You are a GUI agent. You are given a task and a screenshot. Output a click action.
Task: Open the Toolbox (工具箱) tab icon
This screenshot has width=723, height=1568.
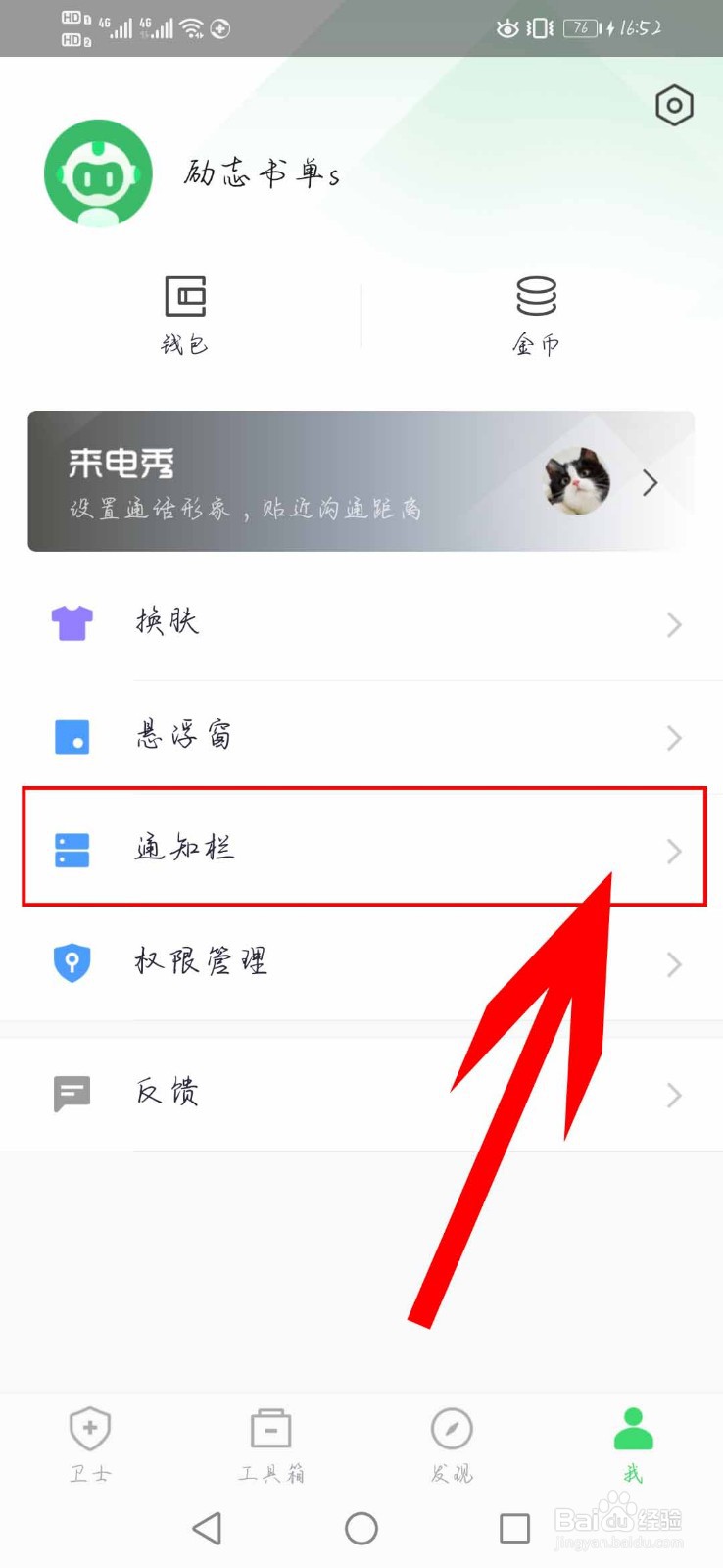pos(270,1430)
